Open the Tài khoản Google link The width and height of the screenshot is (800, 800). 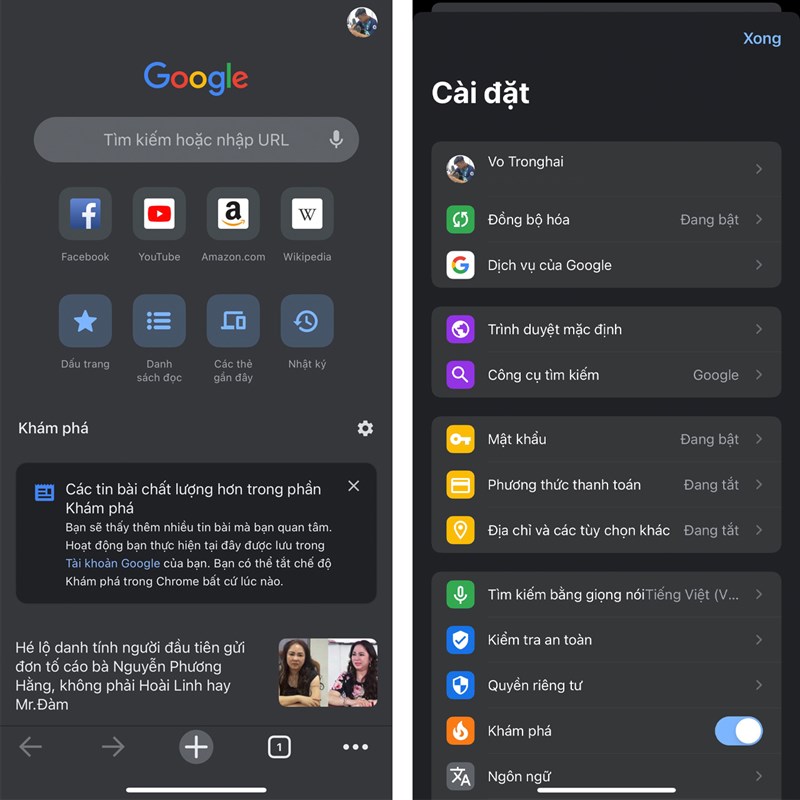(x=113, y=563)
